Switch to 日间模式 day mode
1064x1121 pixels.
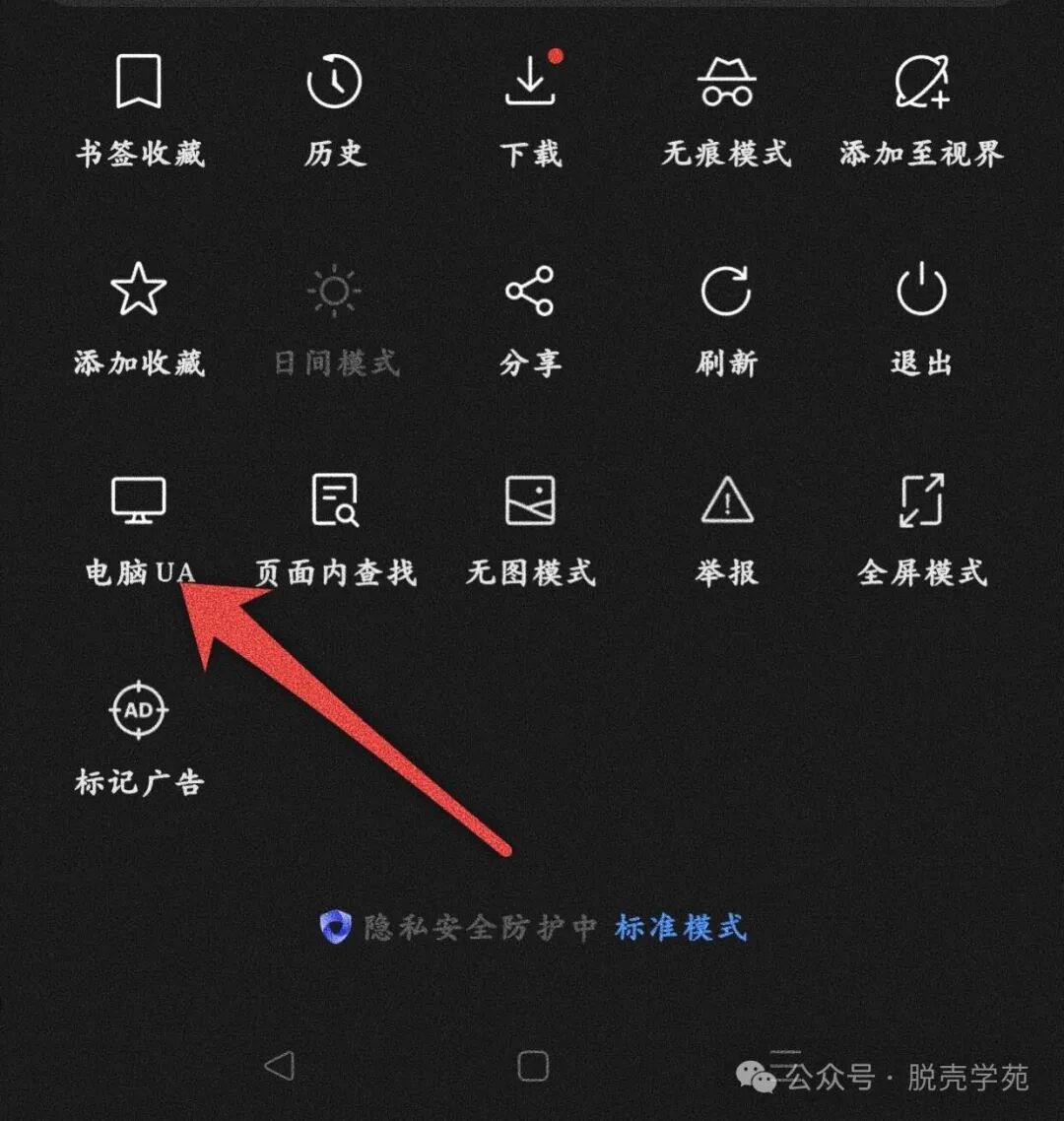tap(335, 319)
